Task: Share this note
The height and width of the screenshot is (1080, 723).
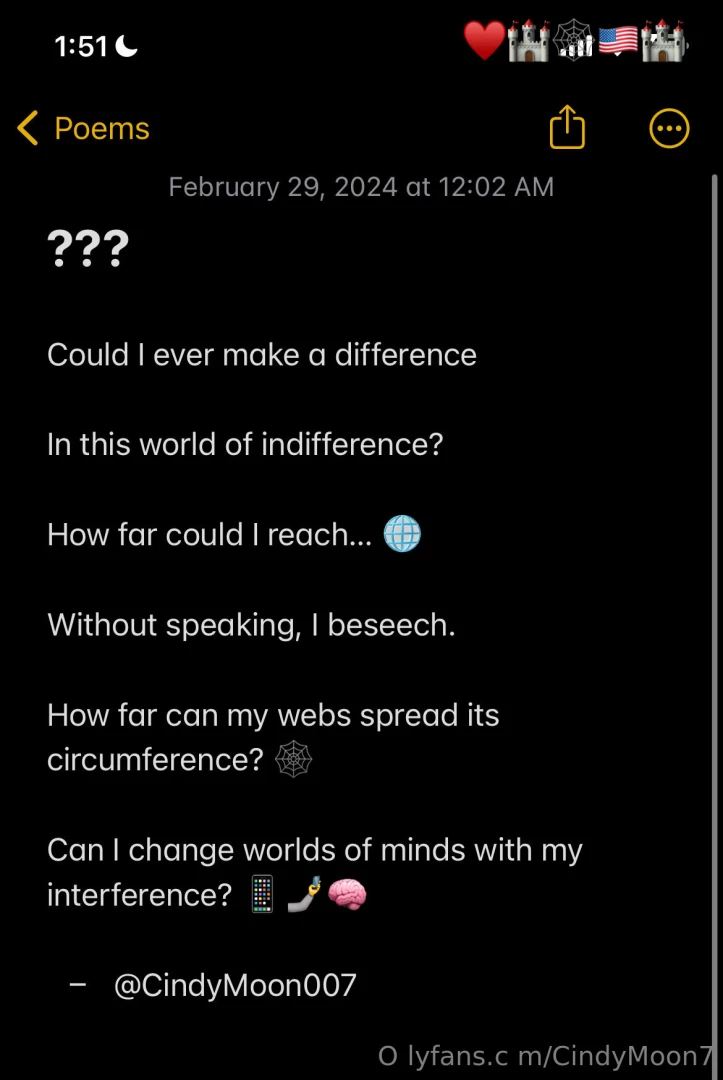Action: point(567,129)
